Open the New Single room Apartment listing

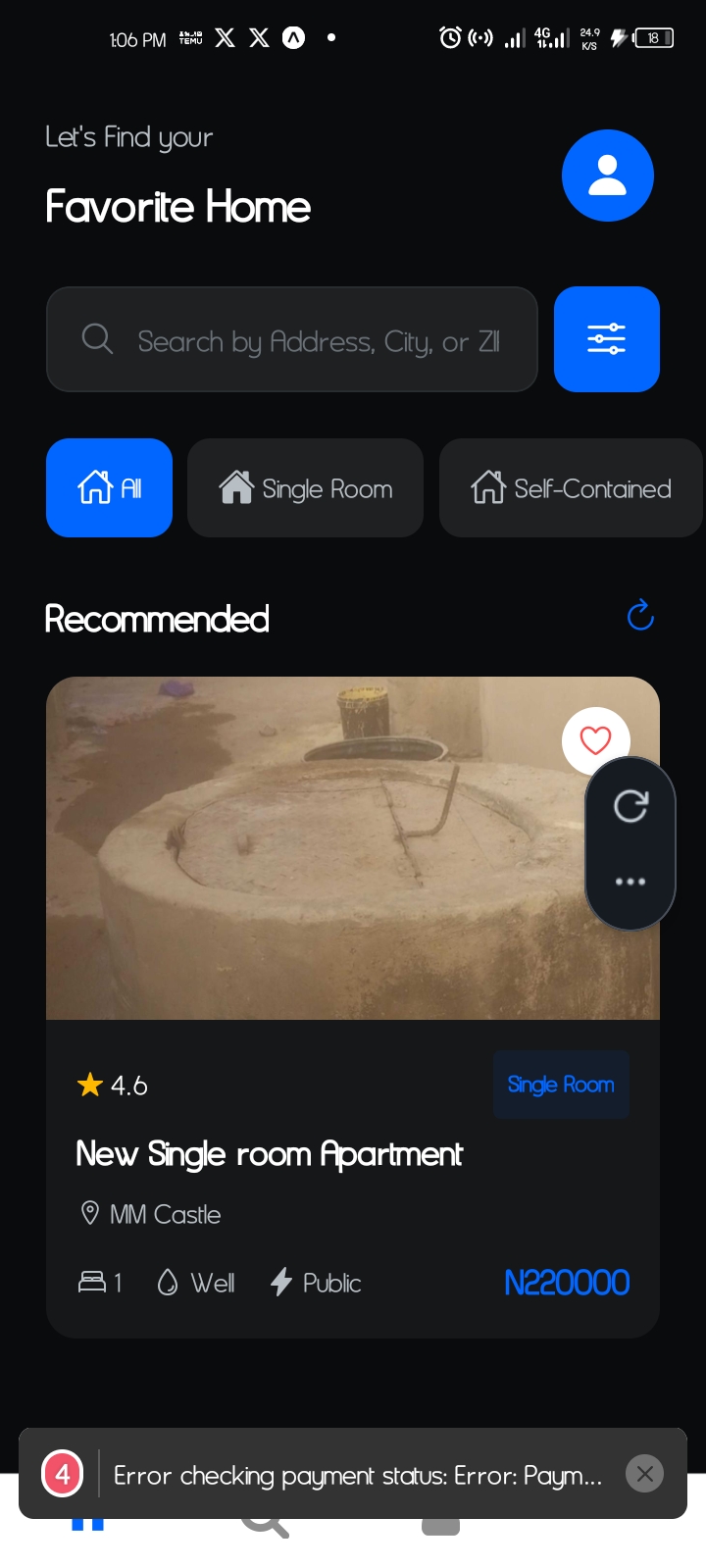coord(270,1154)
